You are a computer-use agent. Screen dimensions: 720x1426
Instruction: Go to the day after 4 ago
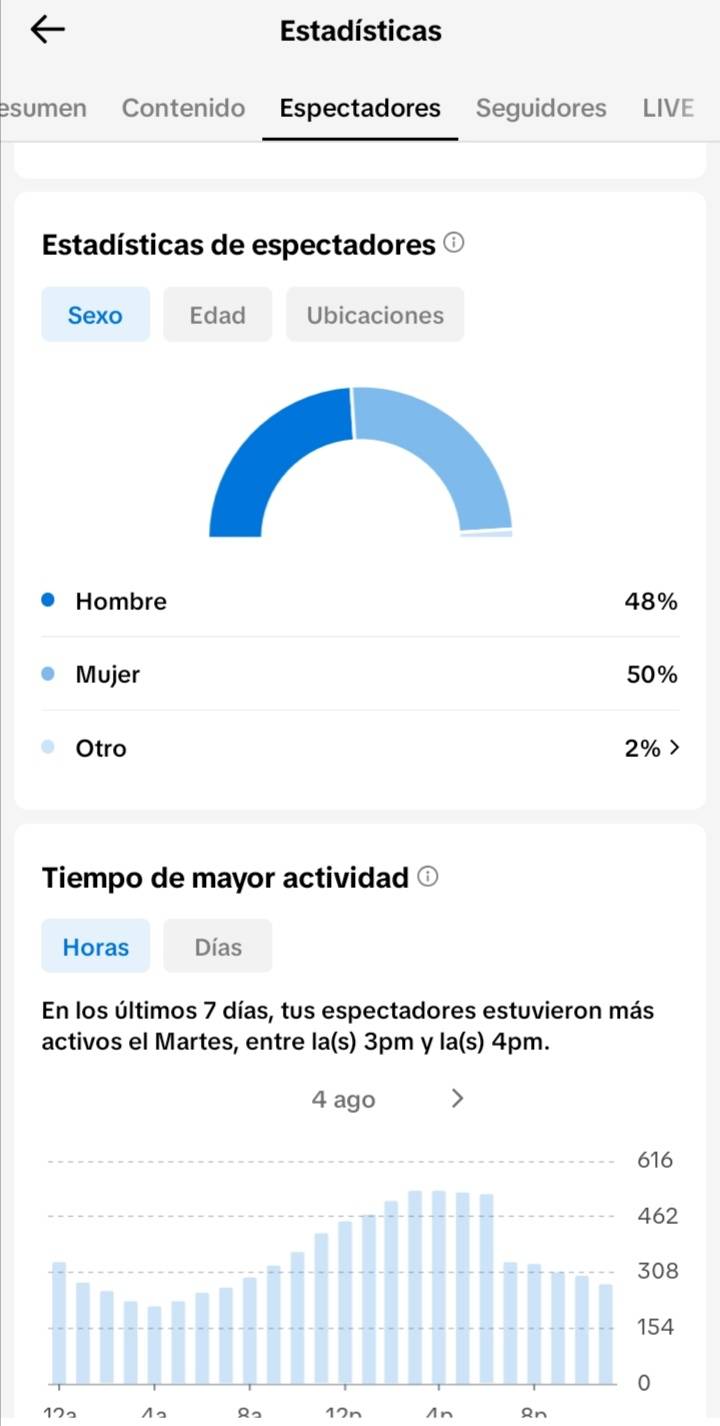click(458, 1098)
